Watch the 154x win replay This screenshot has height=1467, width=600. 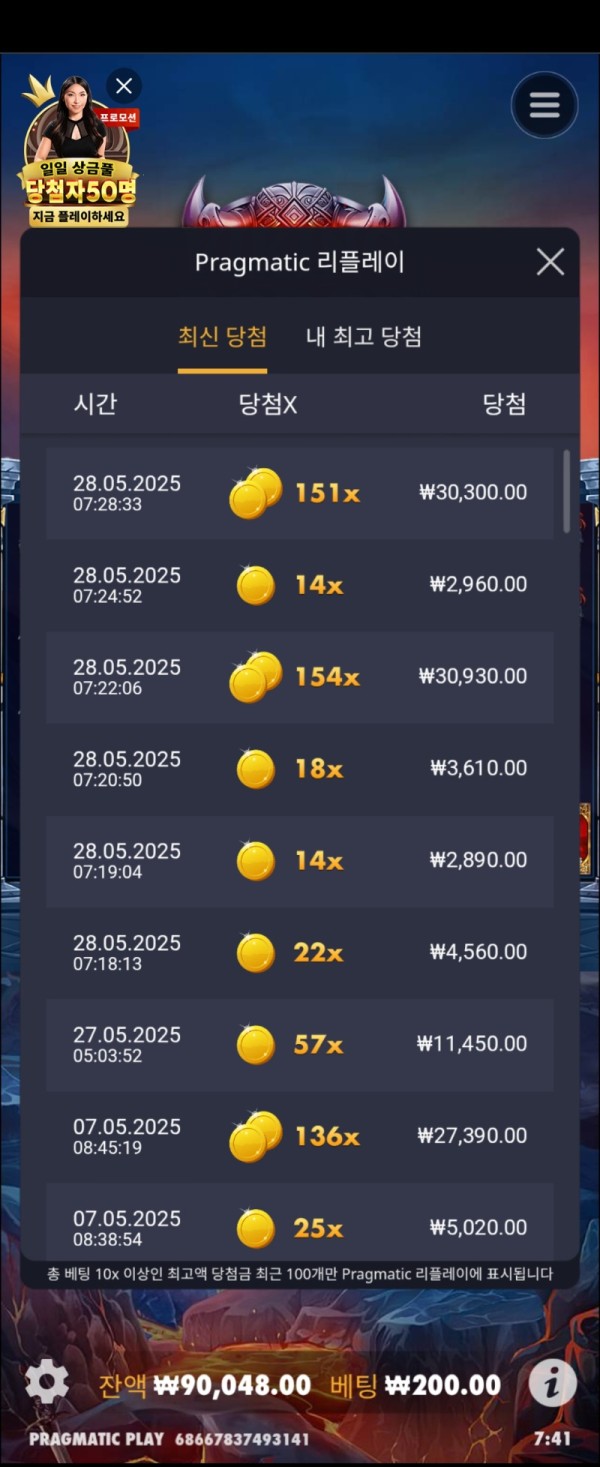click(x=299, y=677)
